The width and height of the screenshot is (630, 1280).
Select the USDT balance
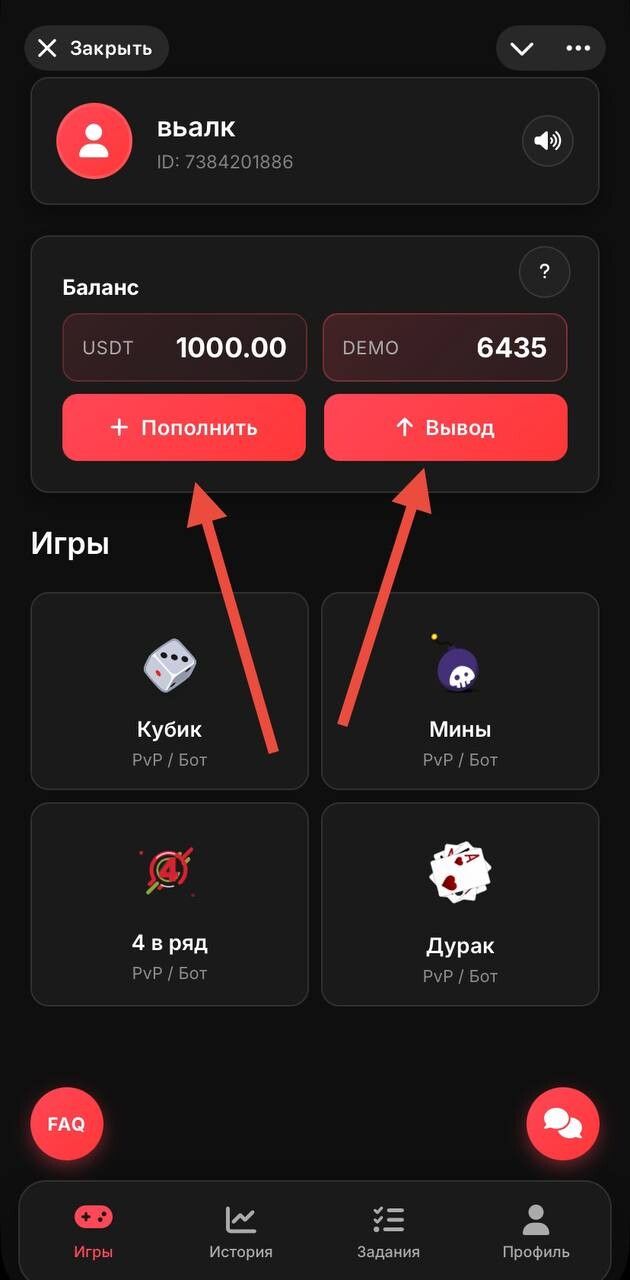click(184, 348)
